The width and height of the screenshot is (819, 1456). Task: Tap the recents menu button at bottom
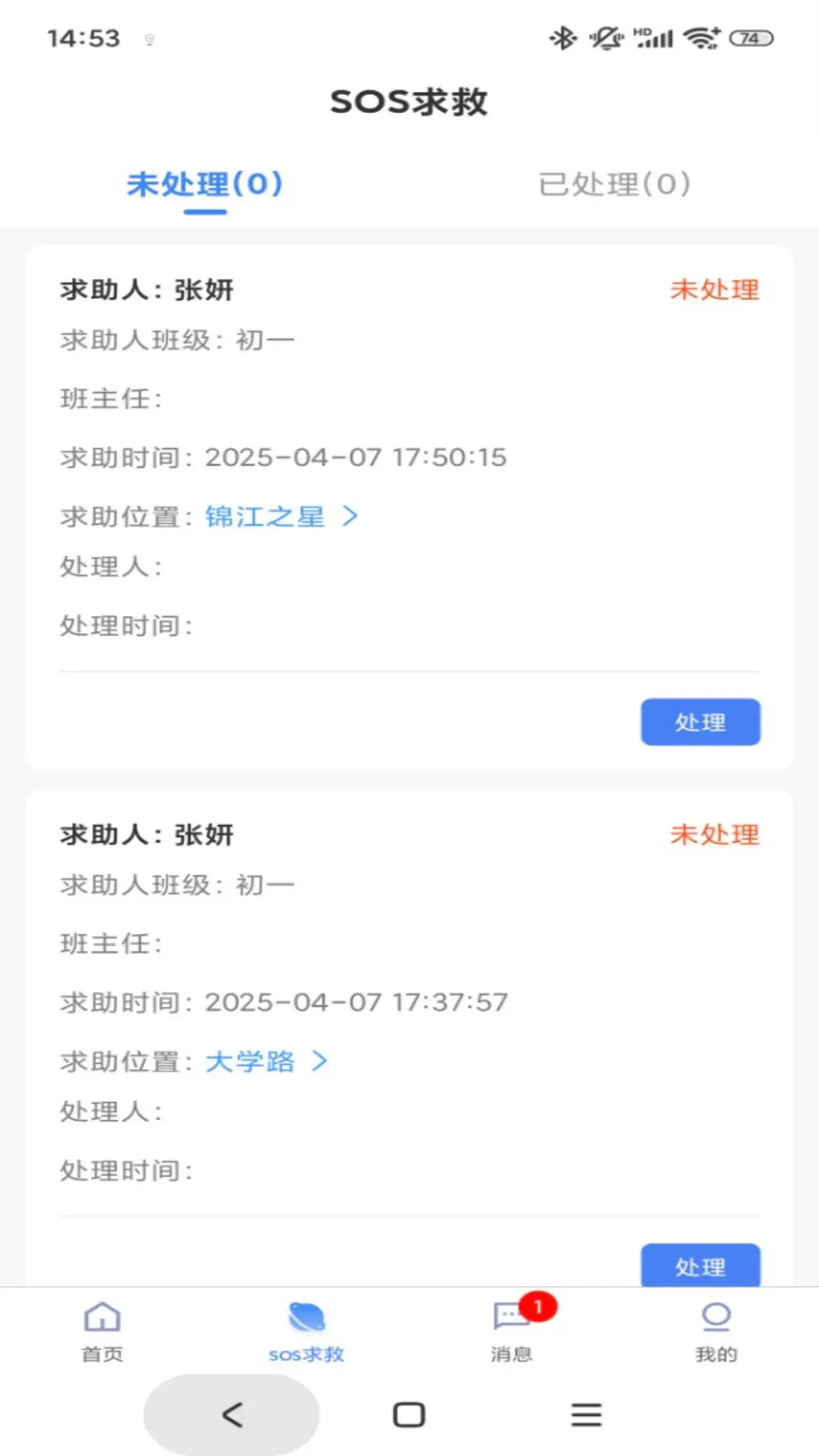[x=585, y=1413]
